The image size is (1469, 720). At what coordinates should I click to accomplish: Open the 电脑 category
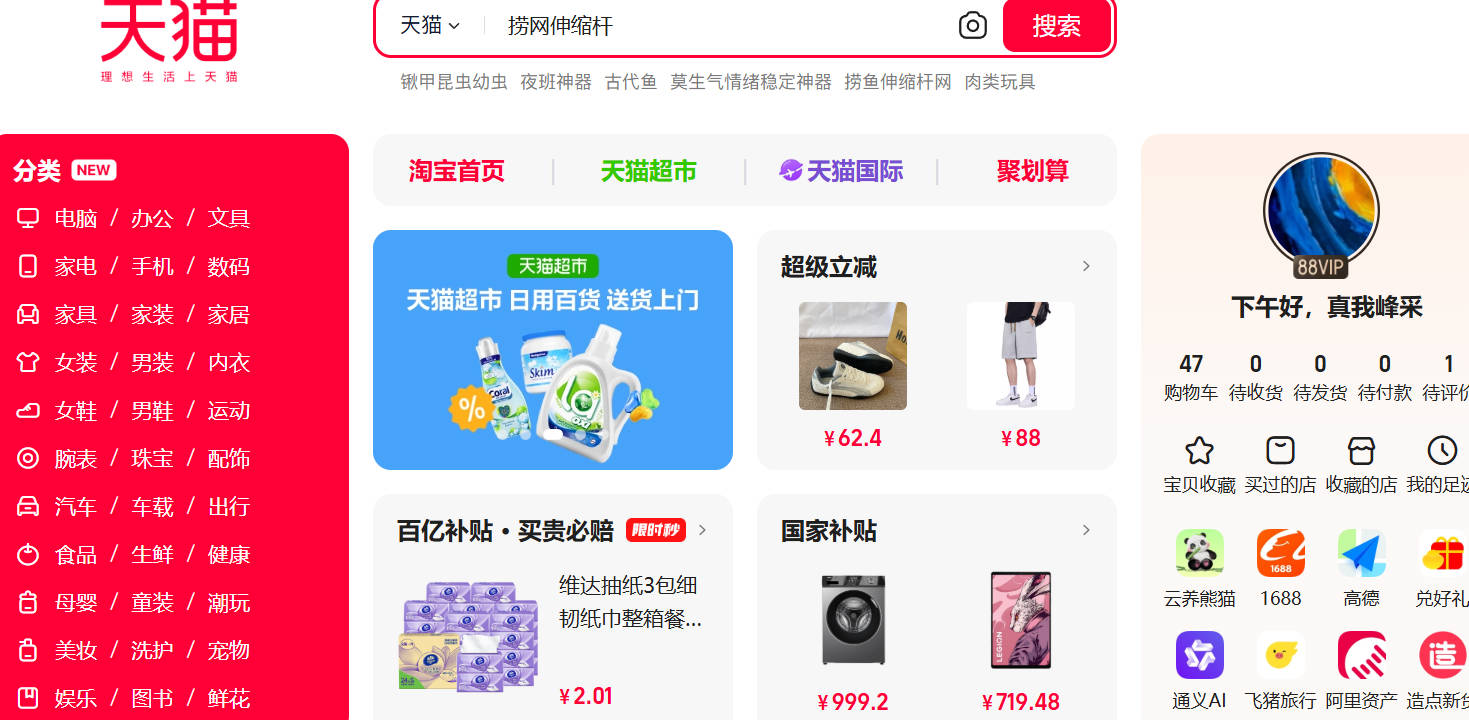pyautogui.click(x=76, y=218)
